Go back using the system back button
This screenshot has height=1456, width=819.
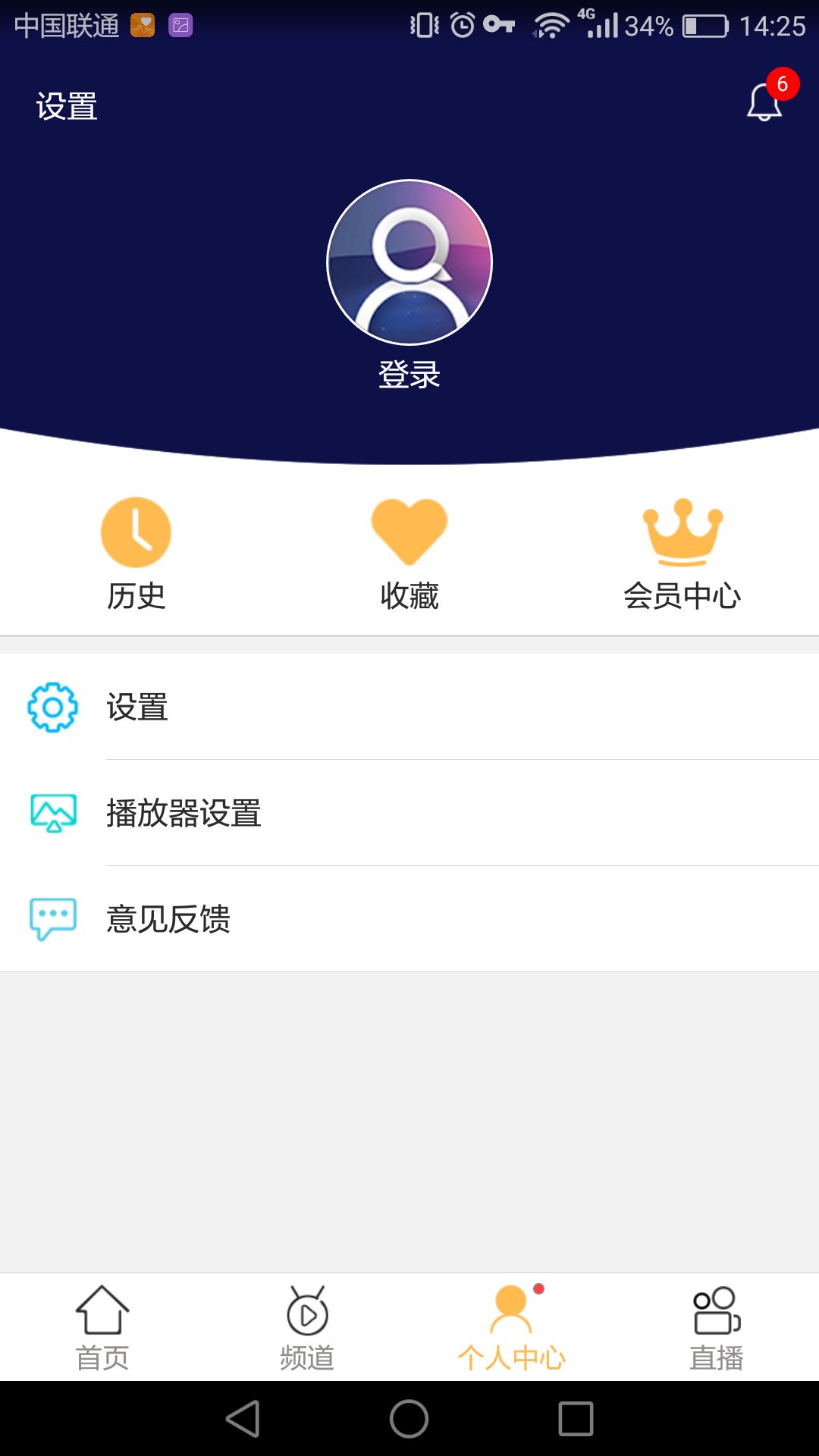(x=243, y=1419)
